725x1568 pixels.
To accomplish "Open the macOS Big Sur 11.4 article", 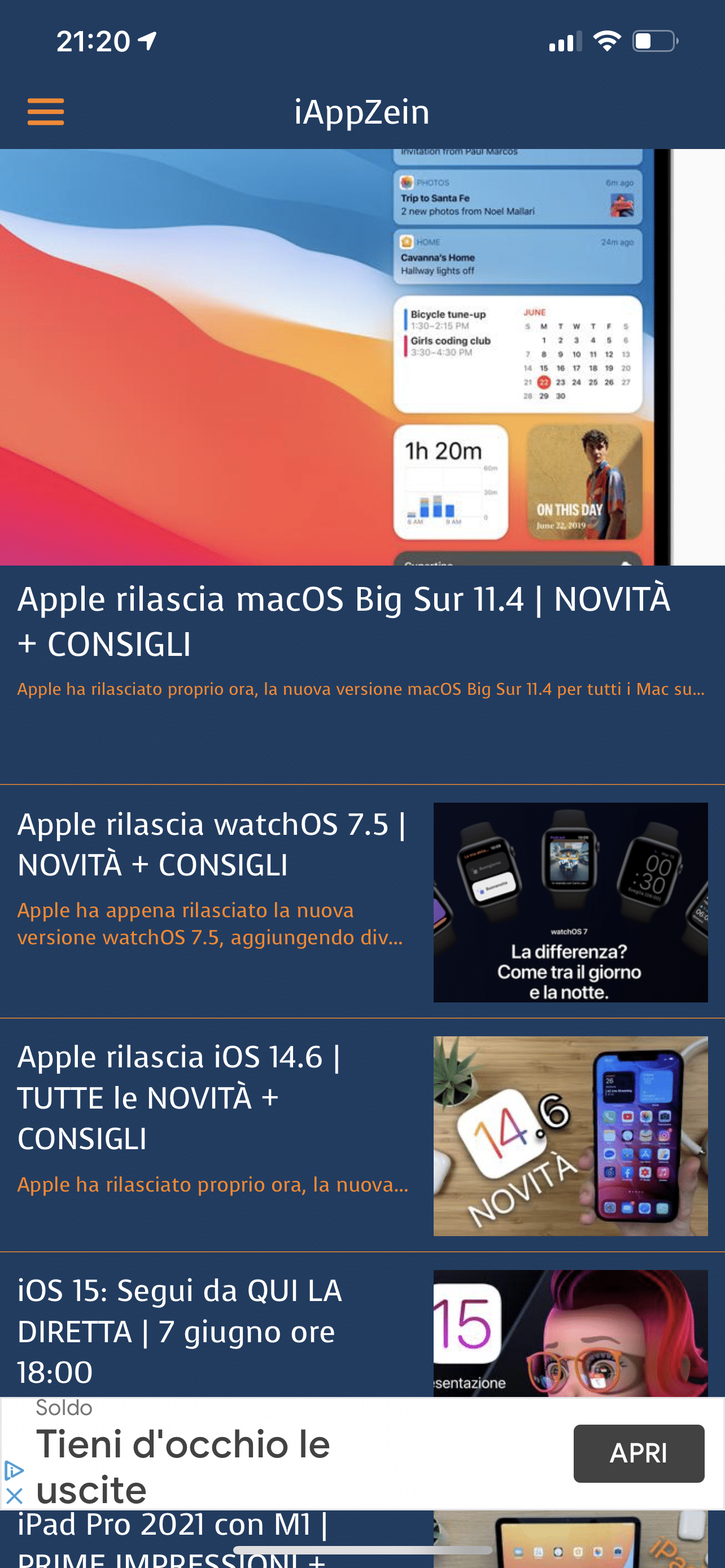I will click(344, 621).
